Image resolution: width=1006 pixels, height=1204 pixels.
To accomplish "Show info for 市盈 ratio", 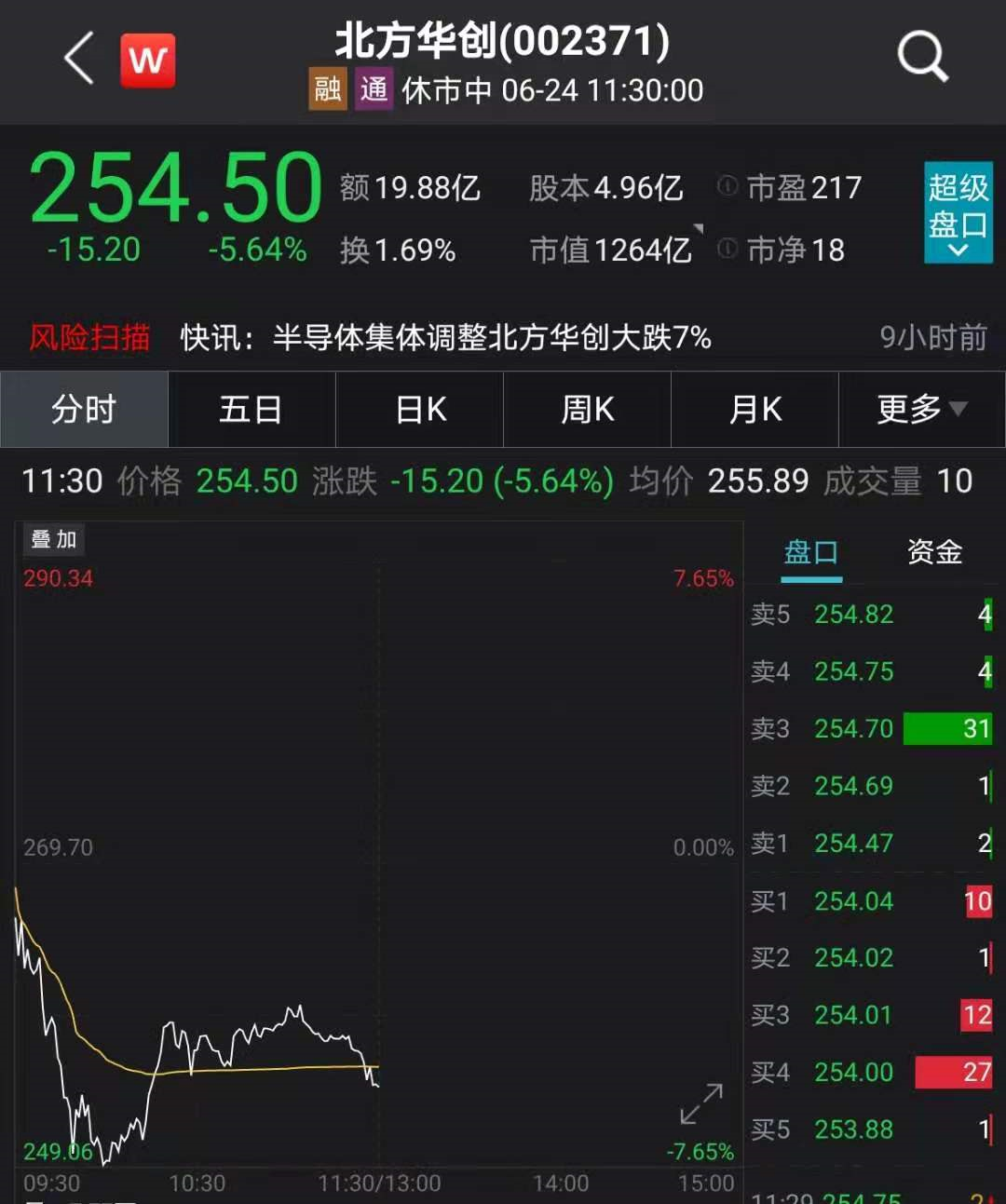I will pyautogui.click(x=728, y=186).
